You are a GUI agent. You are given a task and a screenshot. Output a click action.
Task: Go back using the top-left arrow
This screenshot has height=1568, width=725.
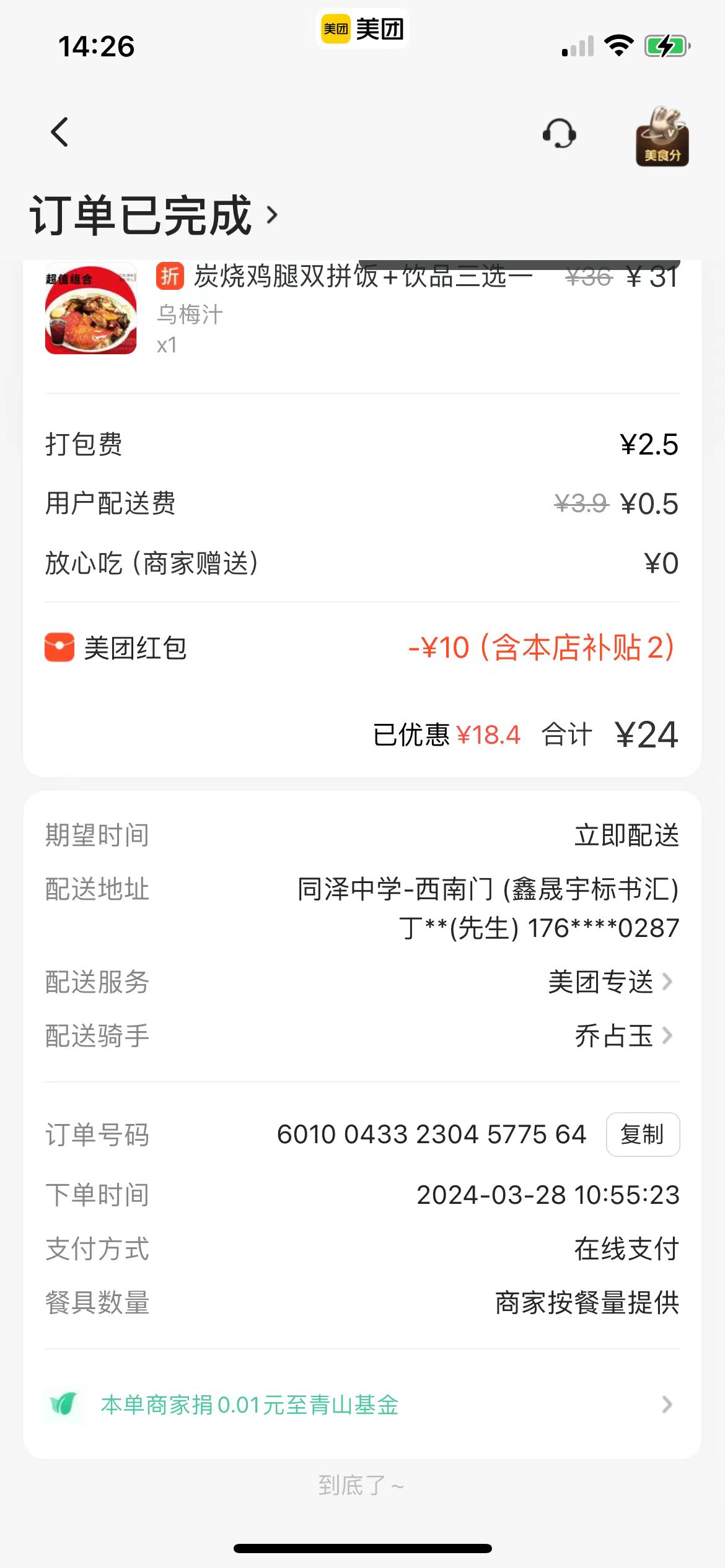click(x=59, y=132)
